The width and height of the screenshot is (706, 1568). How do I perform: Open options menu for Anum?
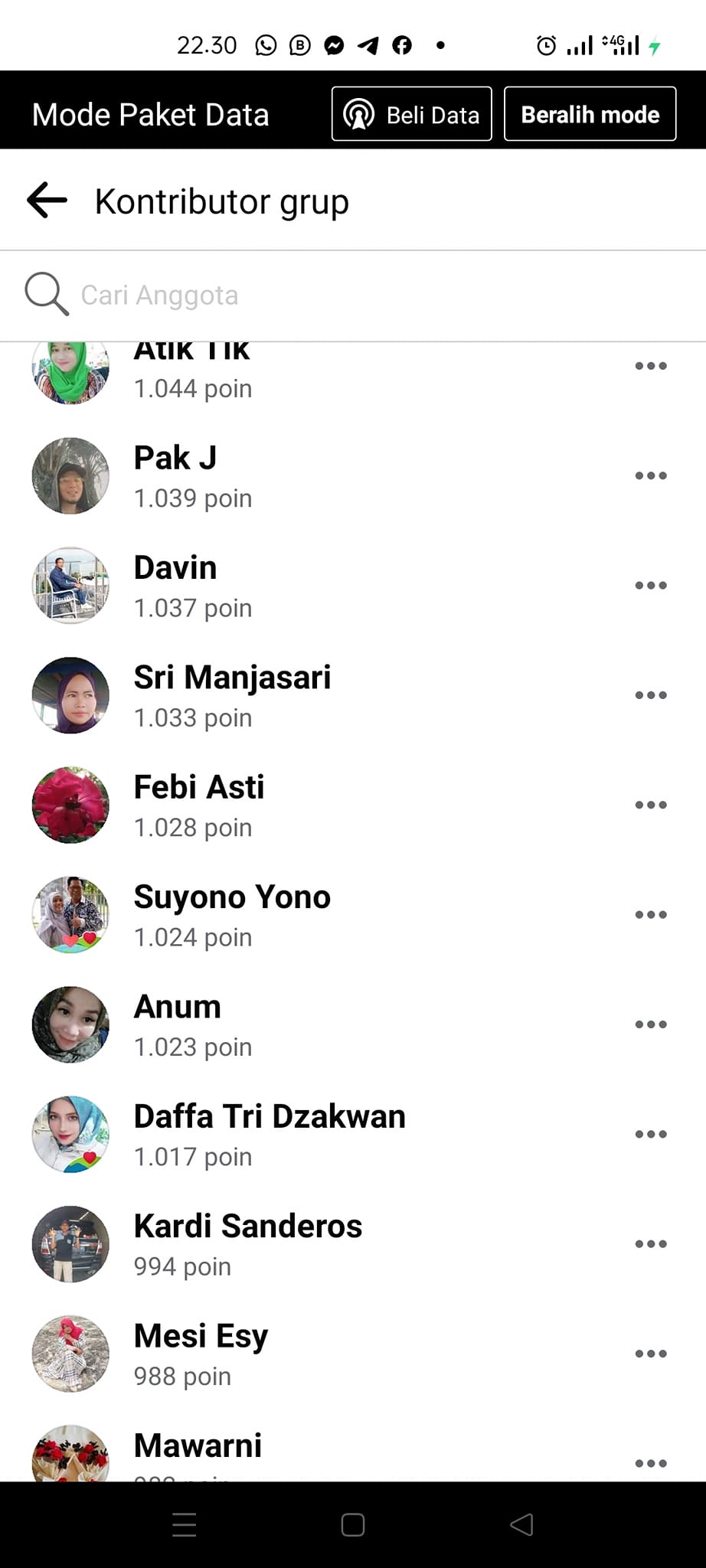point(650,1024)
